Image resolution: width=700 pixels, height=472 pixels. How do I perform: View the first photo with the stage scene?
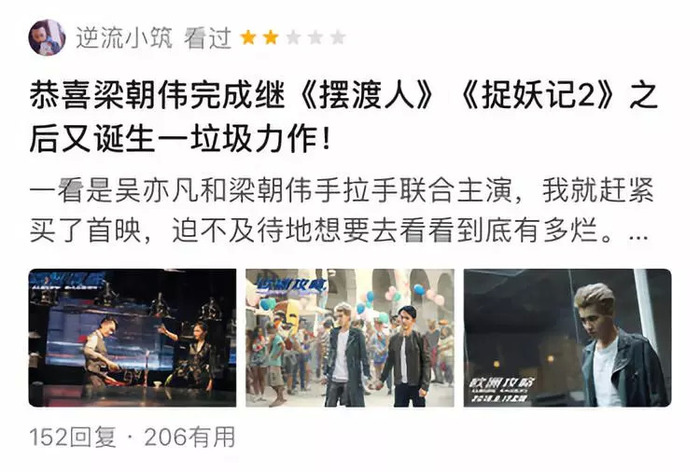point(133,337)
